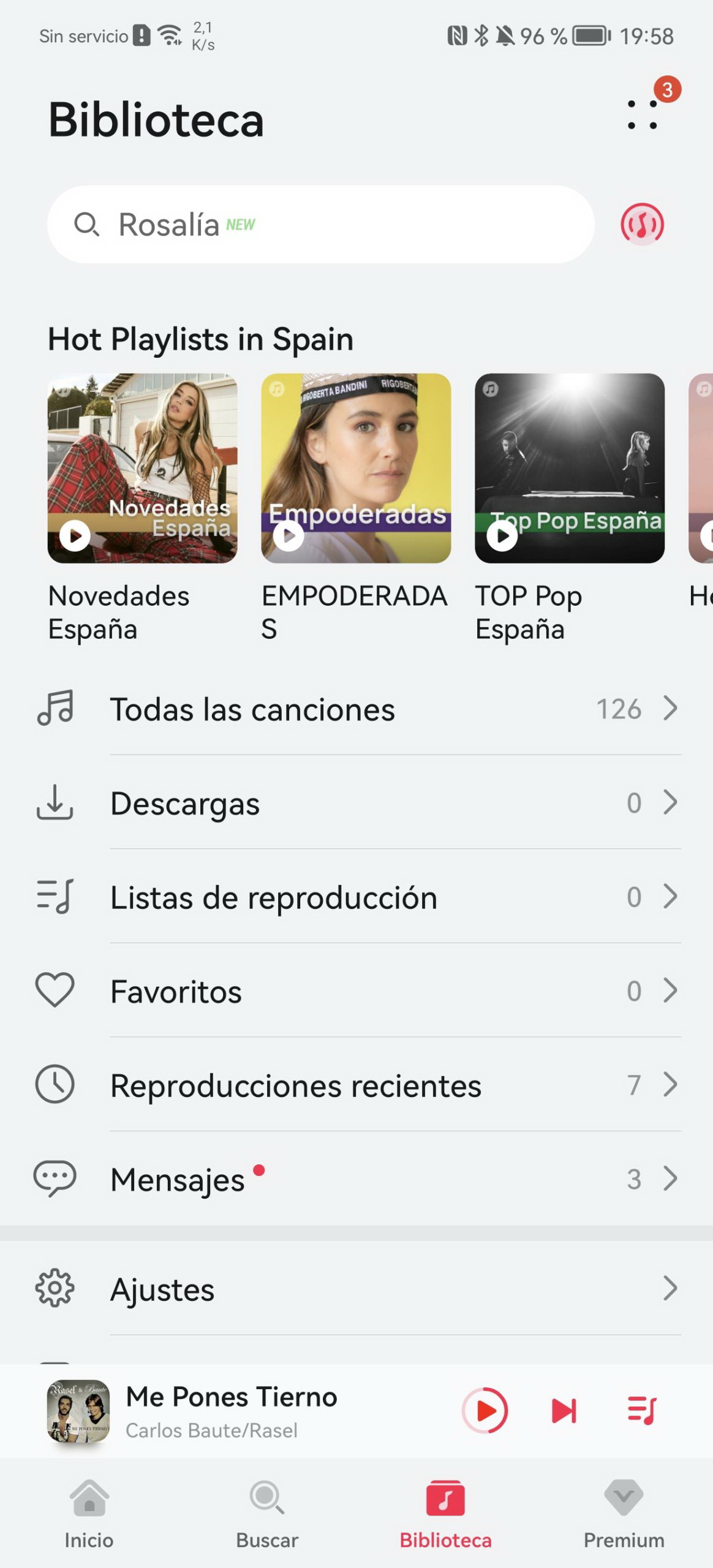Open the playback queue icon
This screenshot has width=713, height=1568.
642,1411
